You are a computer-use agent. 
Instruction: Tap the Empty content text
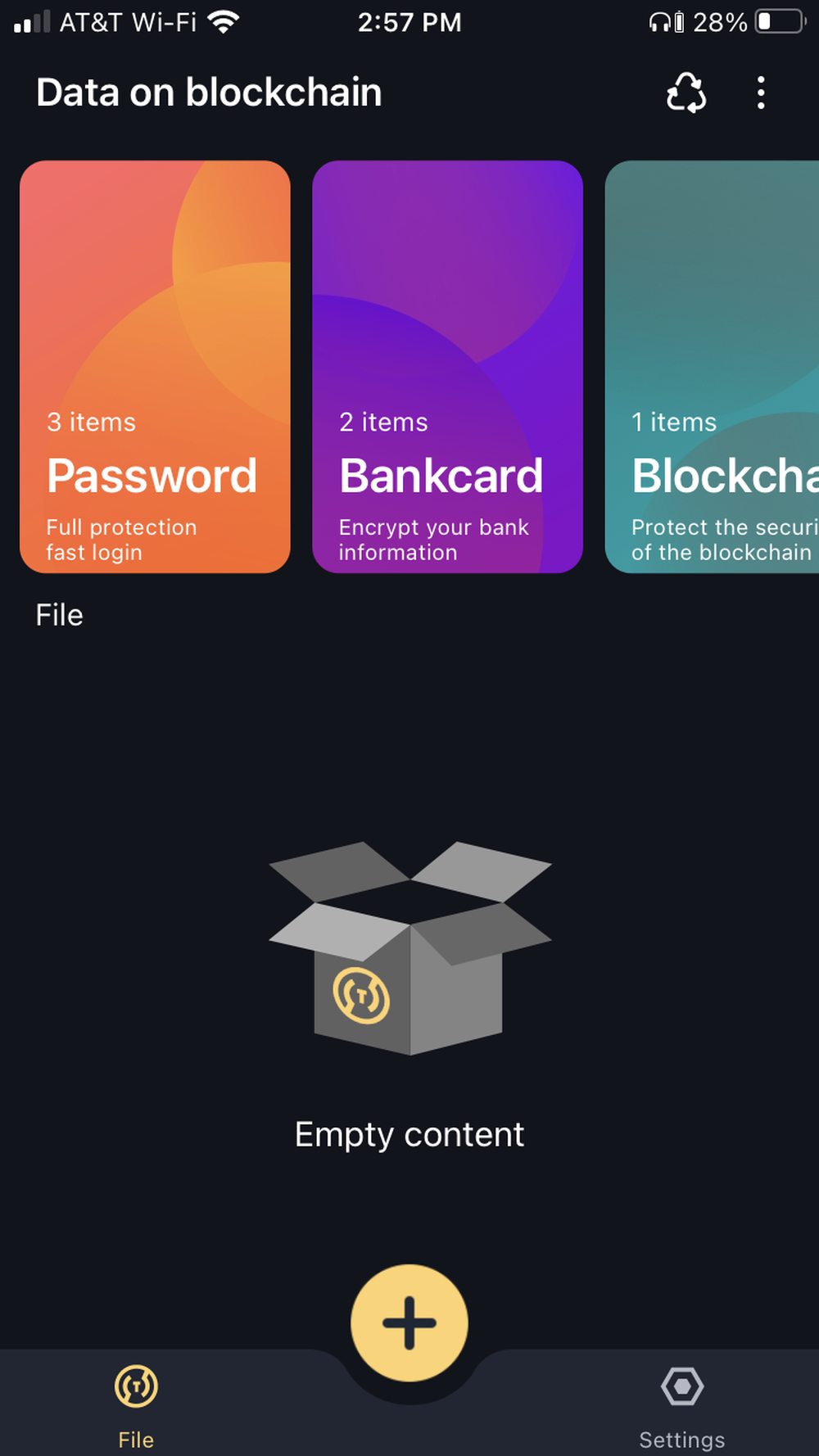click(409, 1134)
